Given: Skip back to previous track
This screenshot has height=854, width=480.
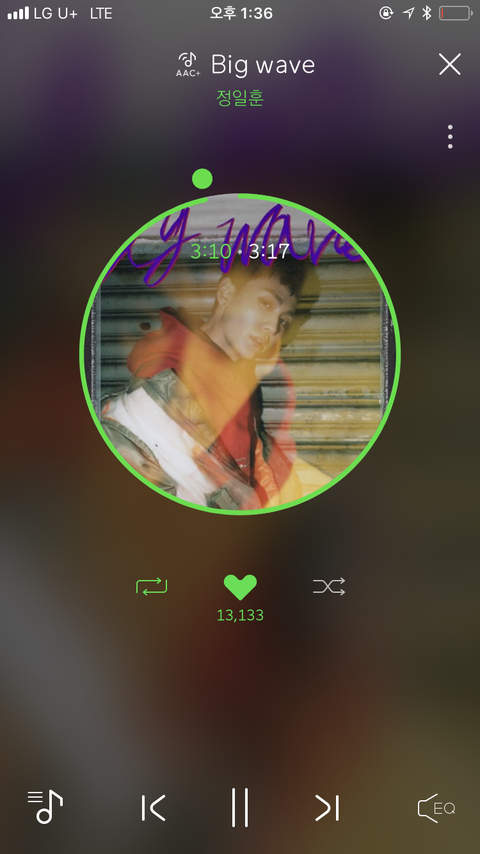Looking at the screenshot, I should (153, 807).
